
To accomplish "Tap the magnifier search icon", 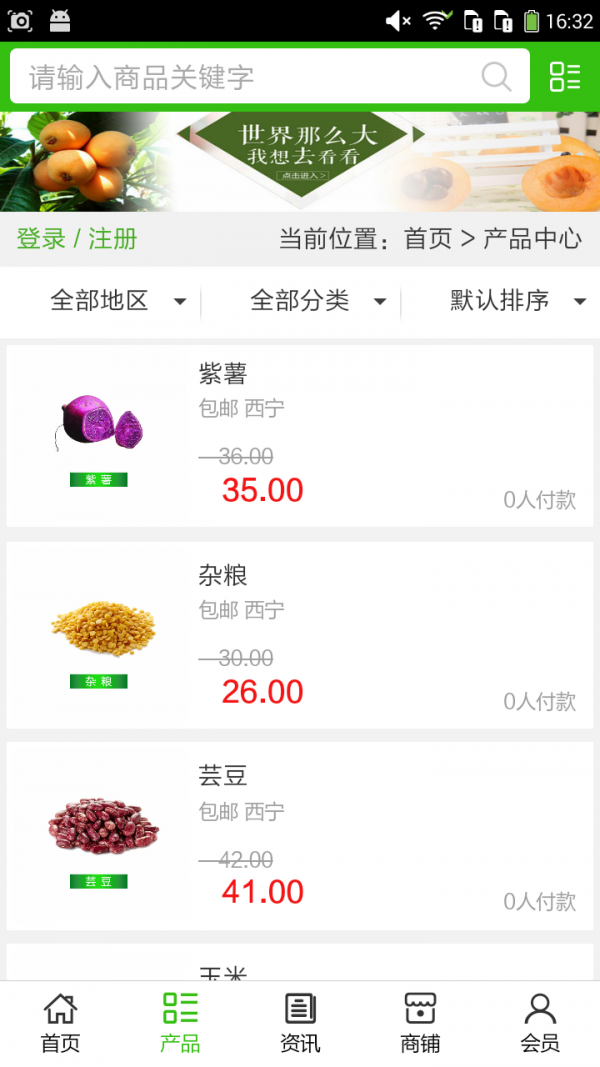I will (x=496, y=77).
